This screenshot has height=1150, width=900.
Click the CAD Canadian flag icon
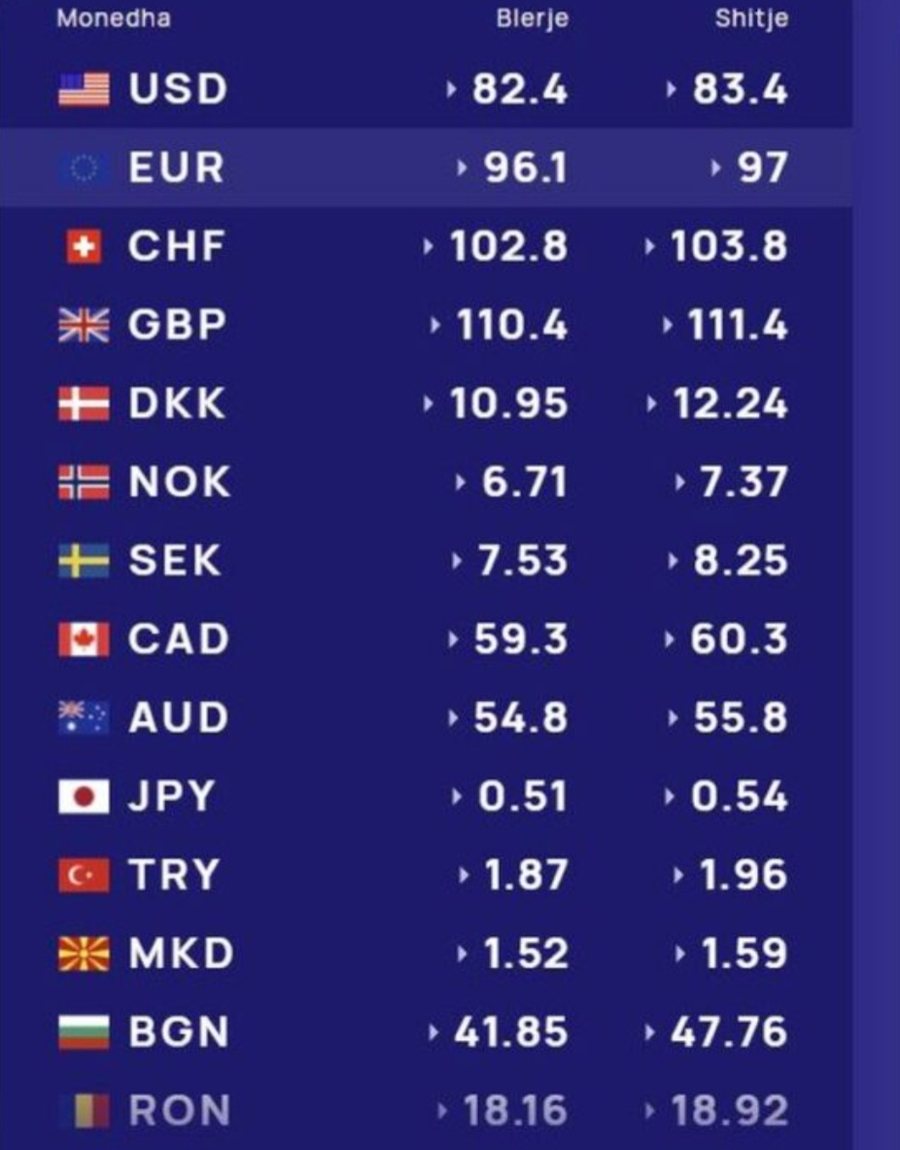pos(84,639)
